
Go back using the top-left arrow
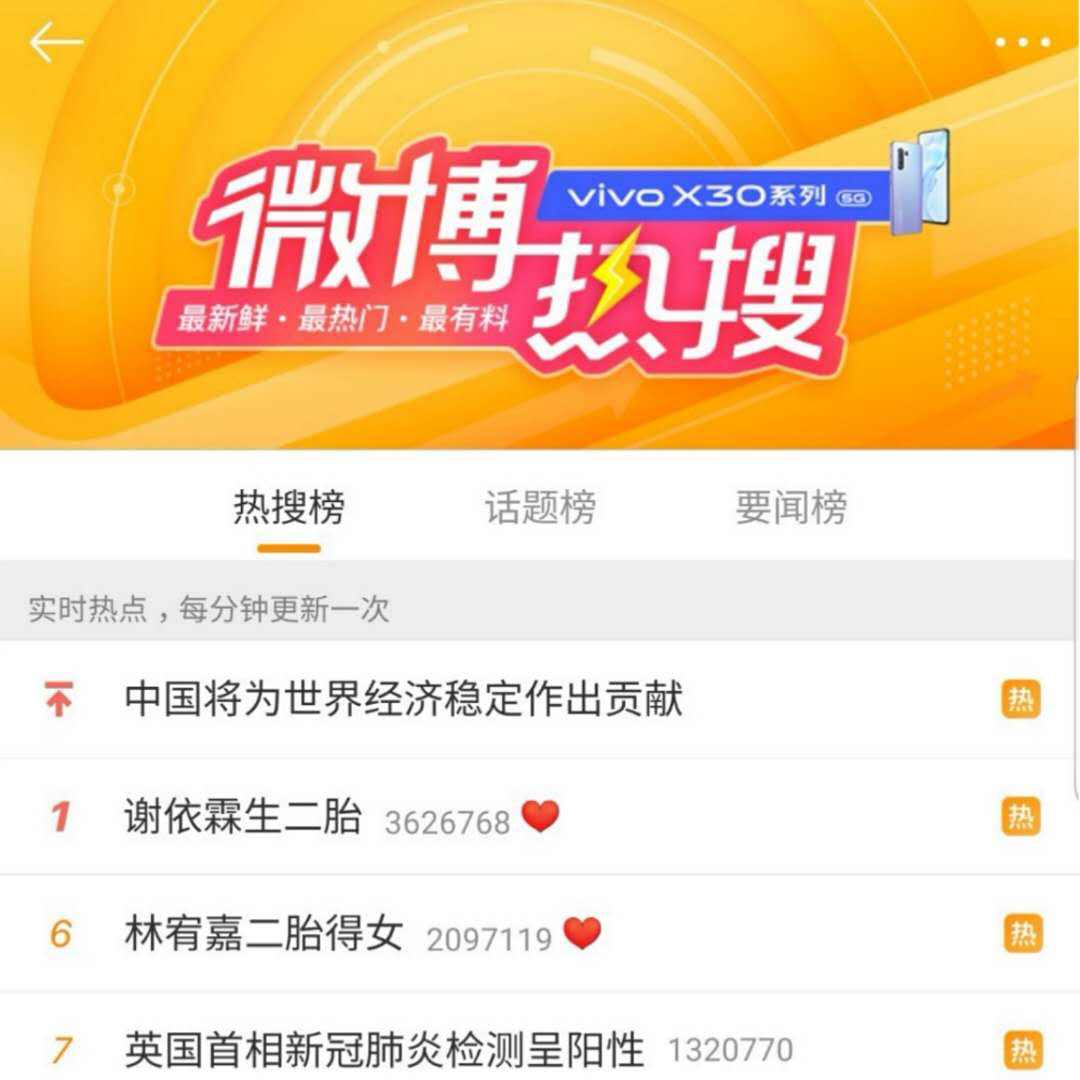[56, 42]
